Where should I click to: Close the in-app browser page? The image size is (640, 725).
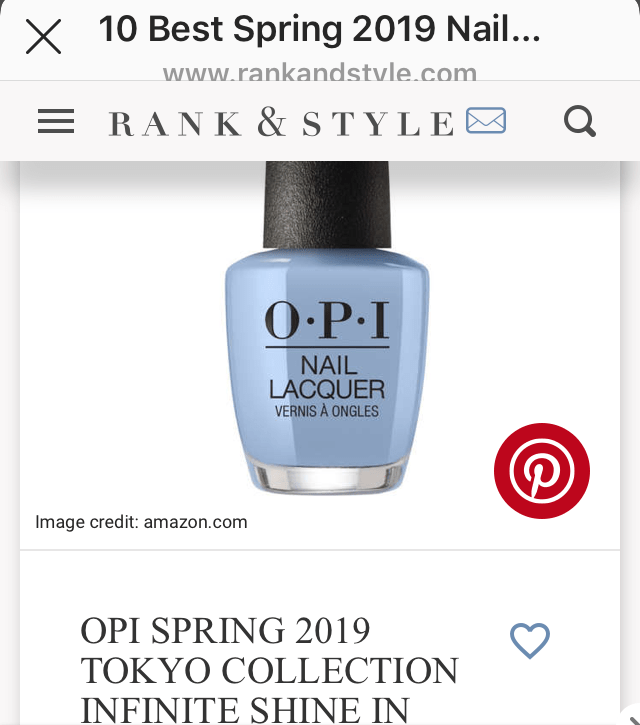point(43,37)
